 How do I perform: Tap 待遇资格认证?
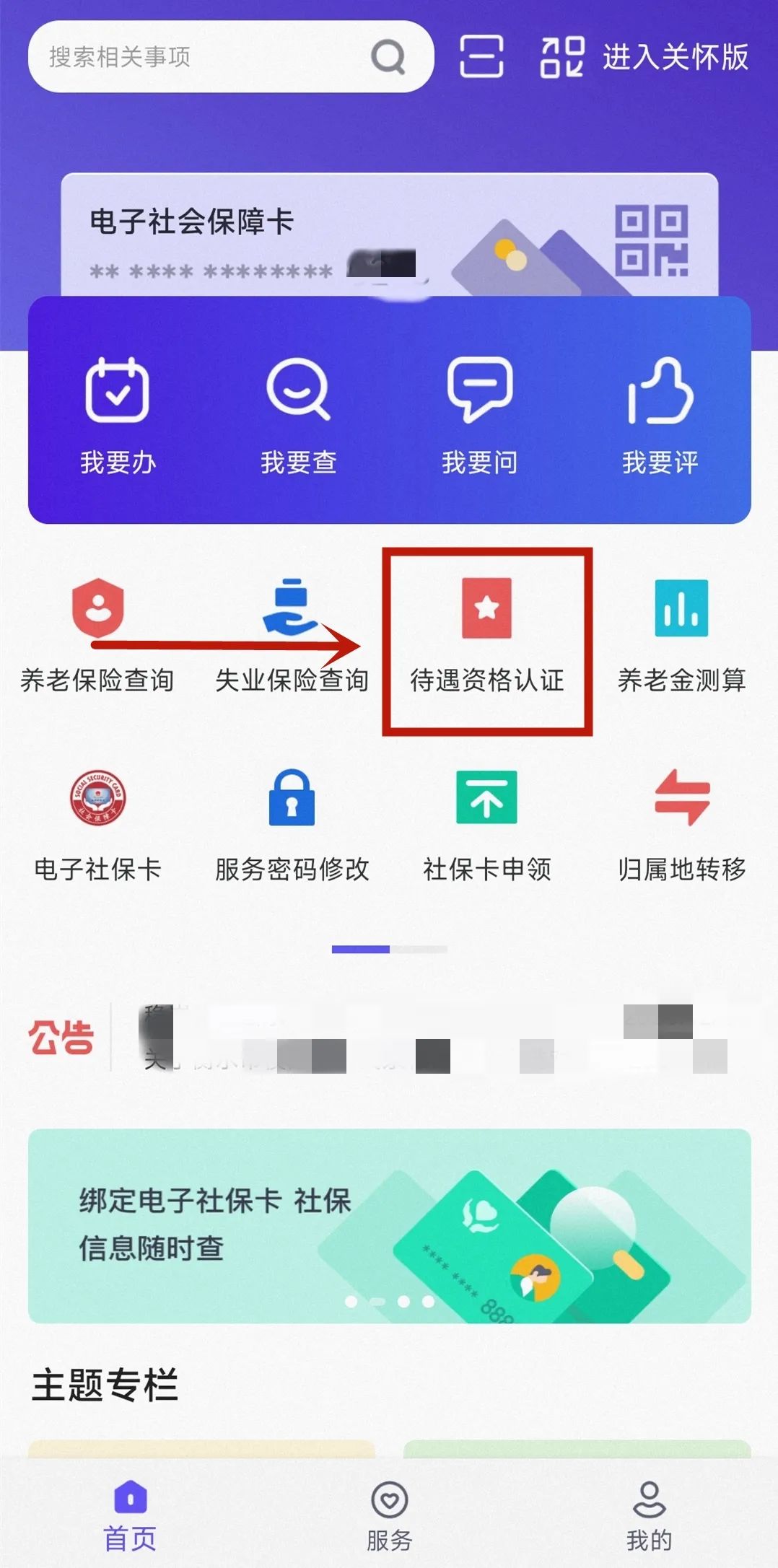pyautogui.click(x=486, y=636)
